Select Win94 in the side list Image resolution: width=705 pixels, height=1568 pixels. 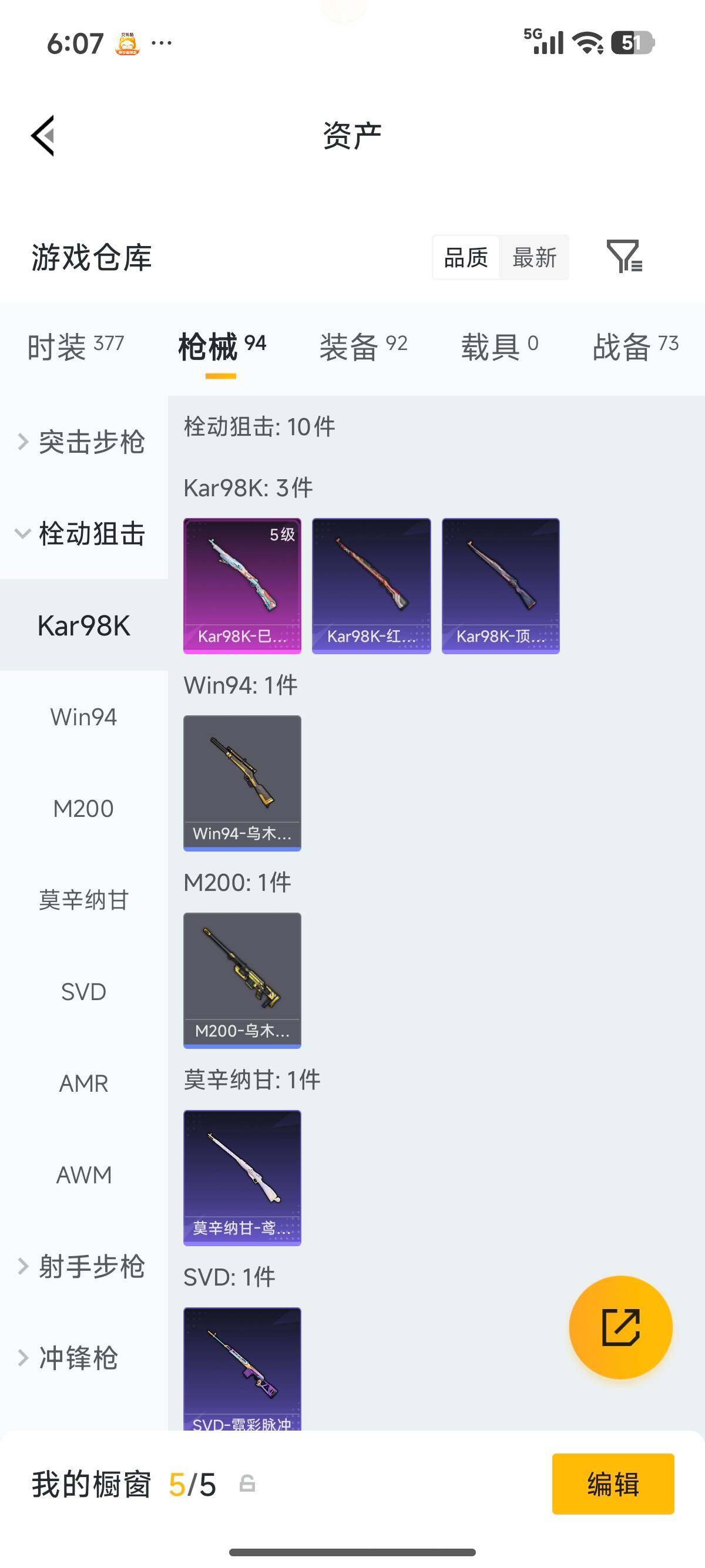click(x=83, y=717)
